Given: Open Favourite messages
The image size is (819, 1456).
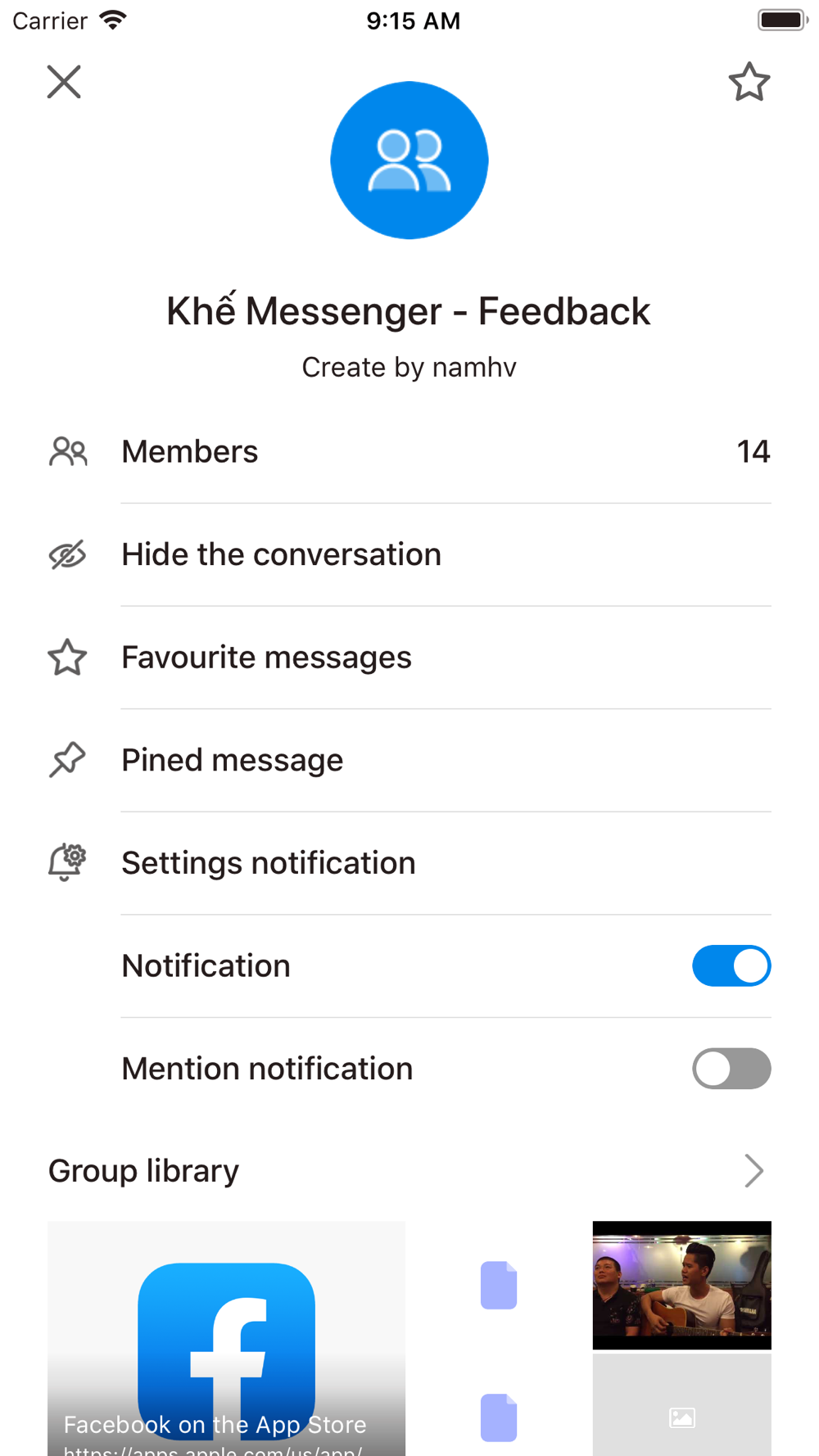Looking at the screenshot, I should (409, 658).
